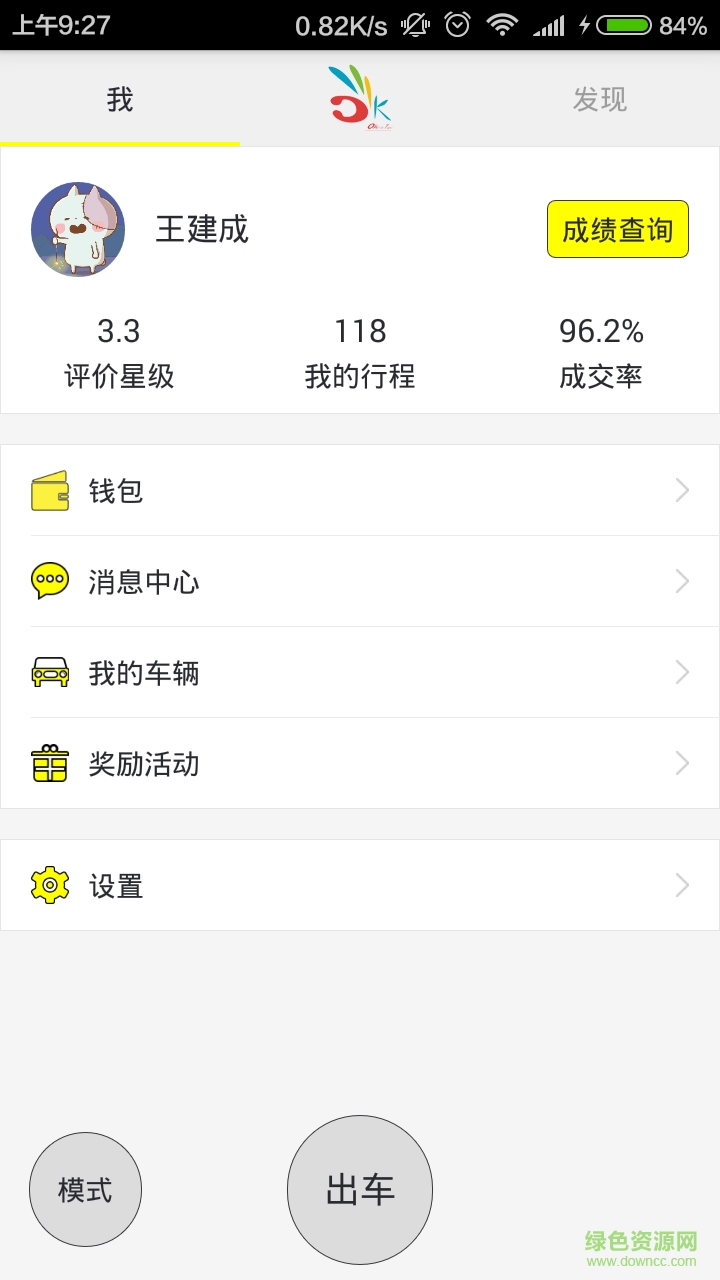The image size is (720, 1280).
Task: Toggle on-duty status via 出车 button
Action: [x=360, y=1189]
